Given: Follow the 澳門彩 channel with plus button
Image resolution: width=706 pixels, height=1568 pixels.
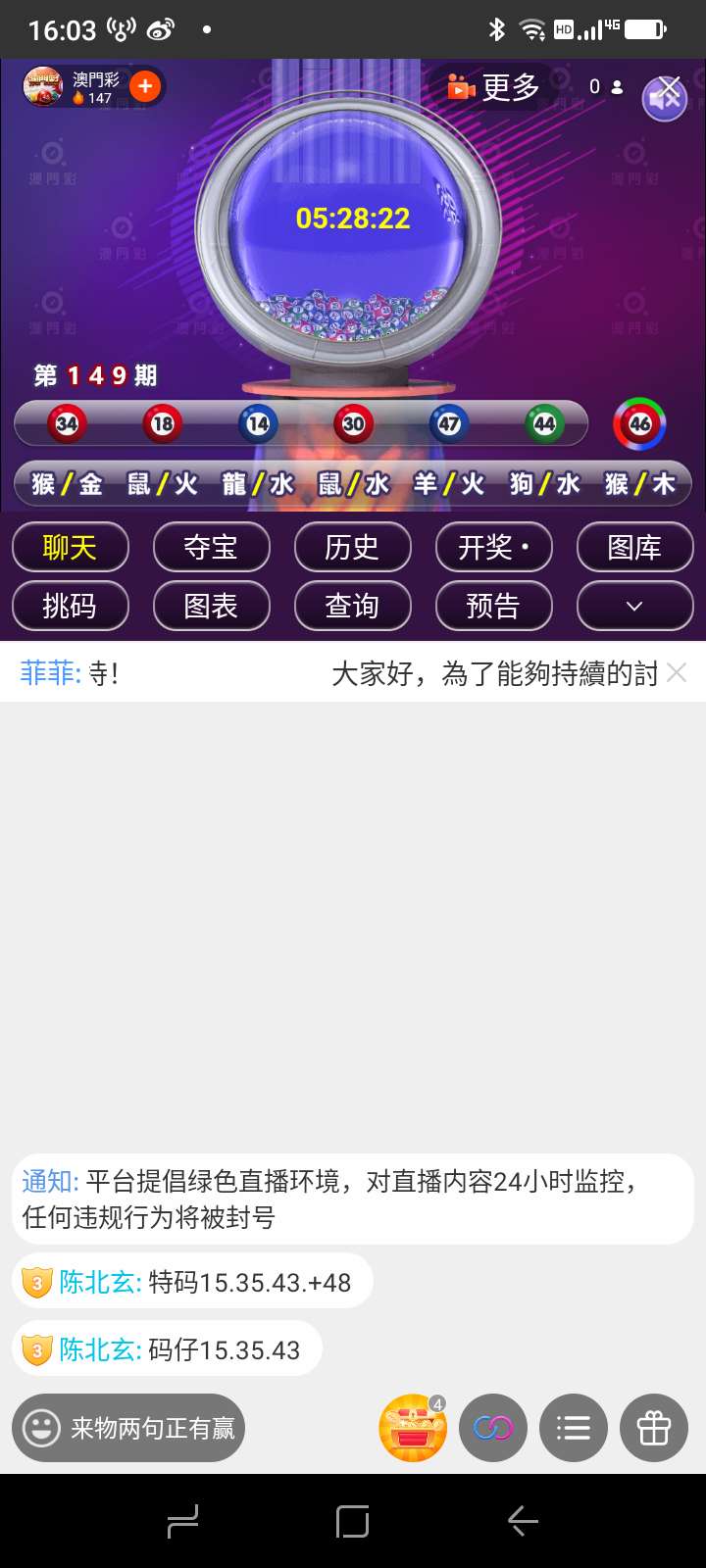Looking at the screenshot, I should 145,86.
